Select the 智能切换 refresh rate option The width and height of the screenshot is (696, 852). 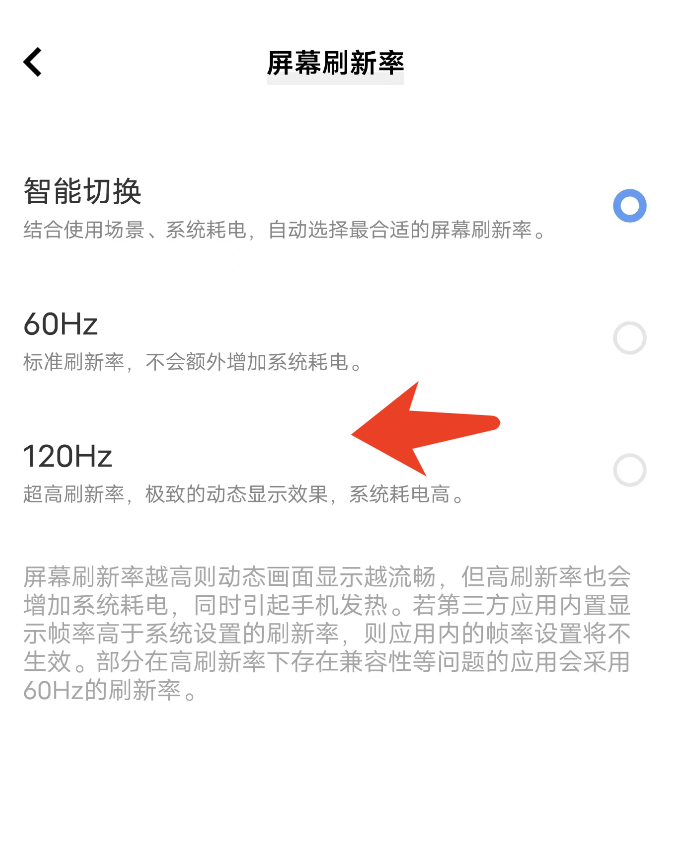click(x=629, y=206)
